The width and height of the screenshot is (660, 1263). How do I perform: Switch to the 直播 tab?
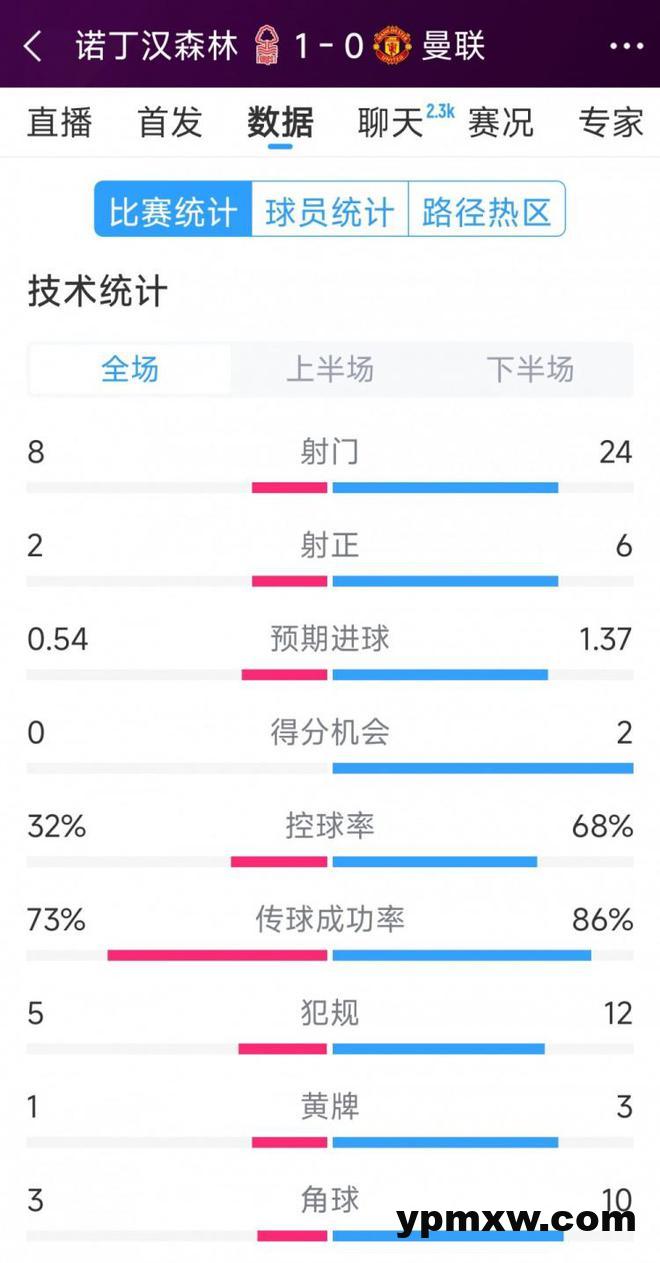coord(59,122)
